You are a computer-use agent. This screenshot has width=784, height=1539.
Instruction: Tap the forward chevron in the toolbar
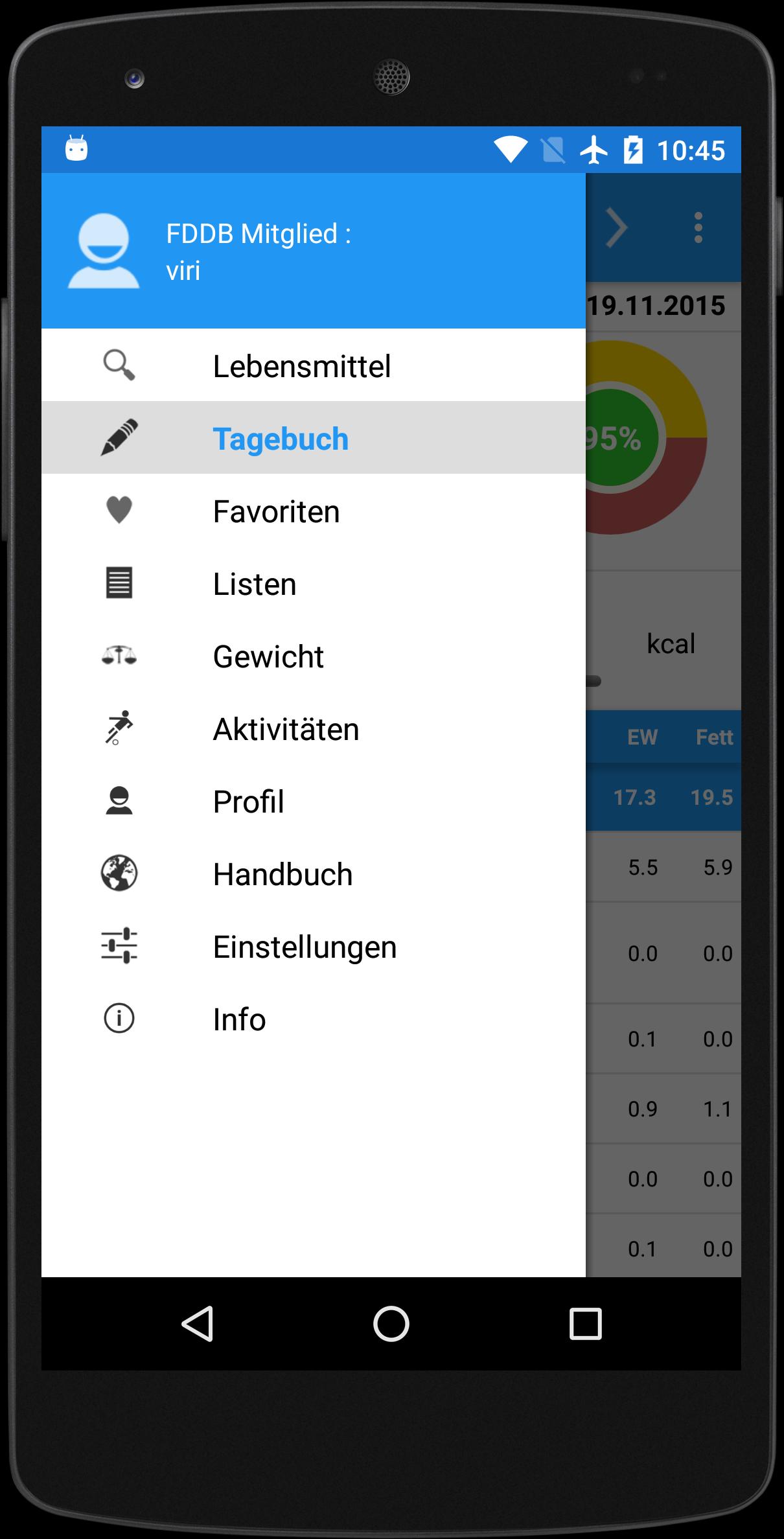pos(616,227)
